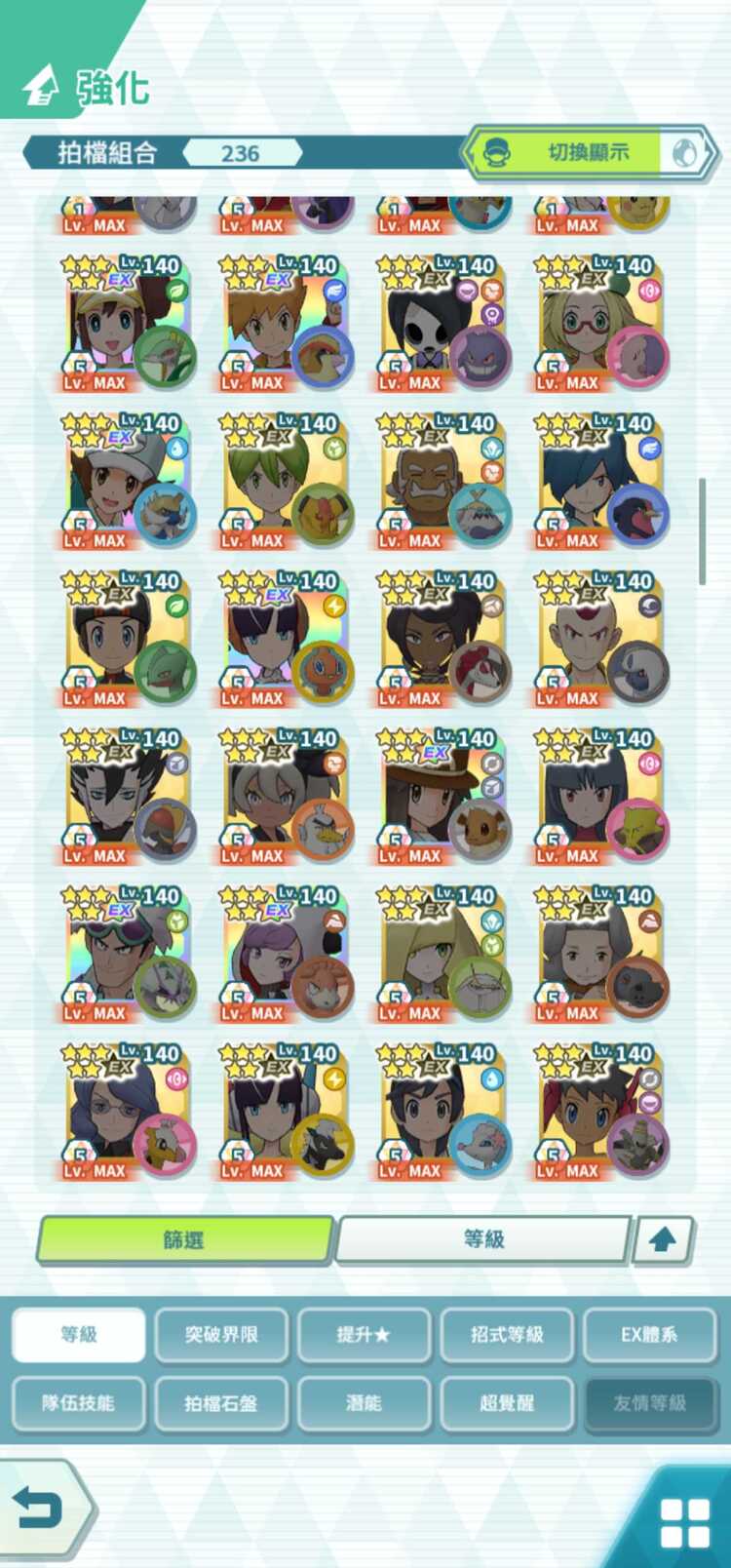This screenshot has width=731, height=1568.
Task: Open the 拍檔石盤 tab
Action: pyautogui.click(x=221, y=1403)
